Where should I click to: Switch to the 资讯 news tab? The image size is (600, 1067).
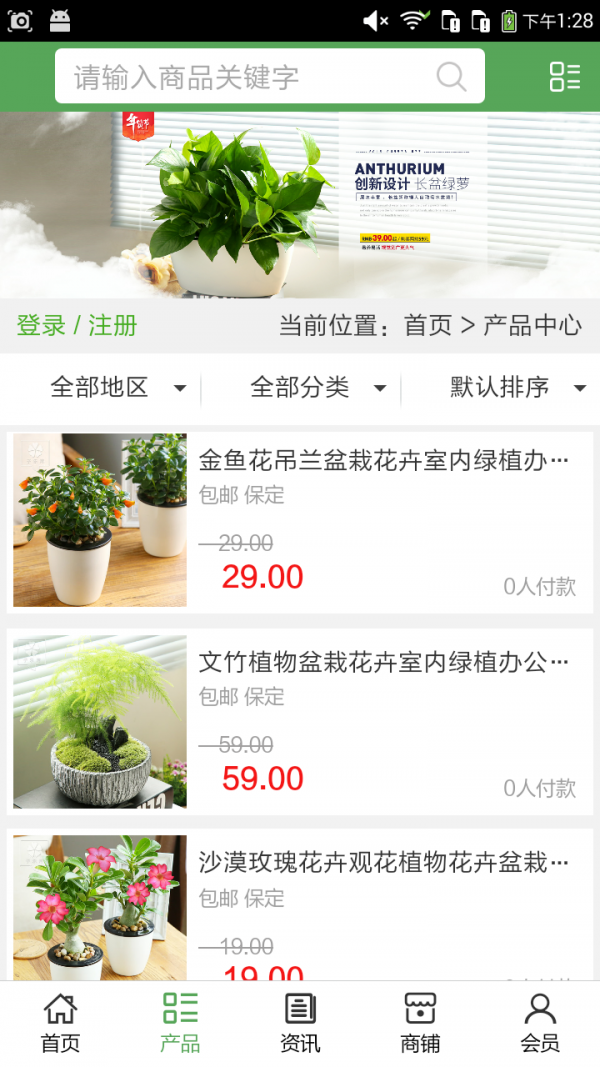click(x=300, y=1023)
